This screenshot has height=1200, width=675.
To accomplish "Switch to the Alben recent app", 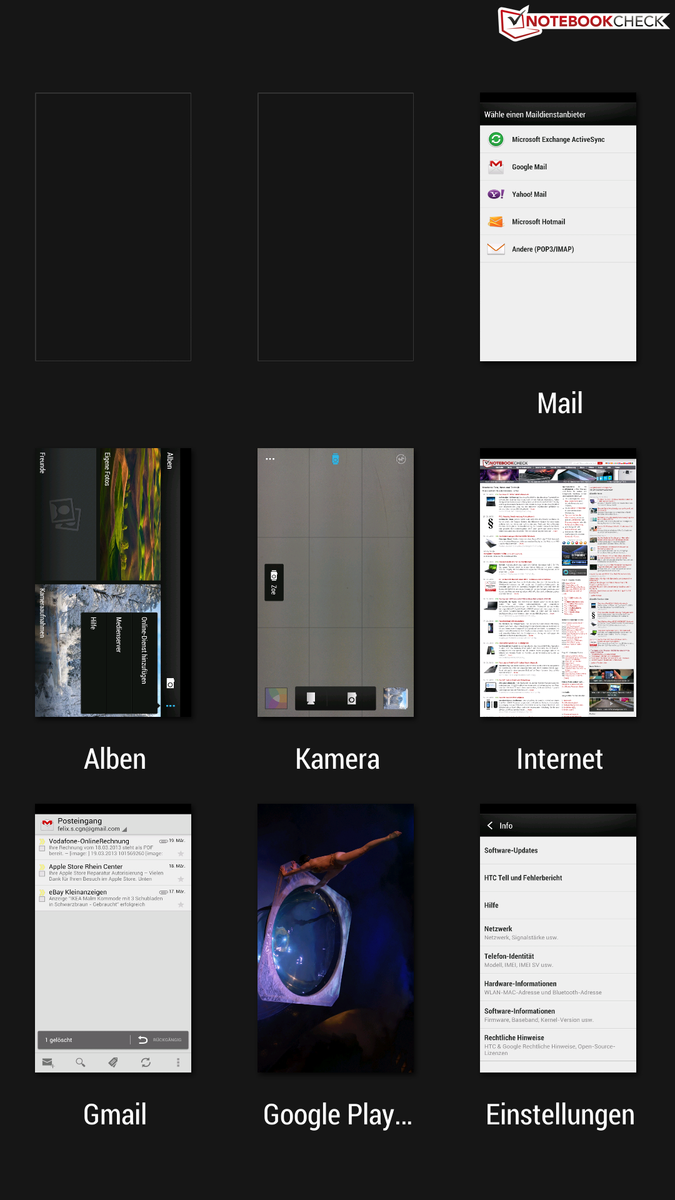I will coord(113,583).
